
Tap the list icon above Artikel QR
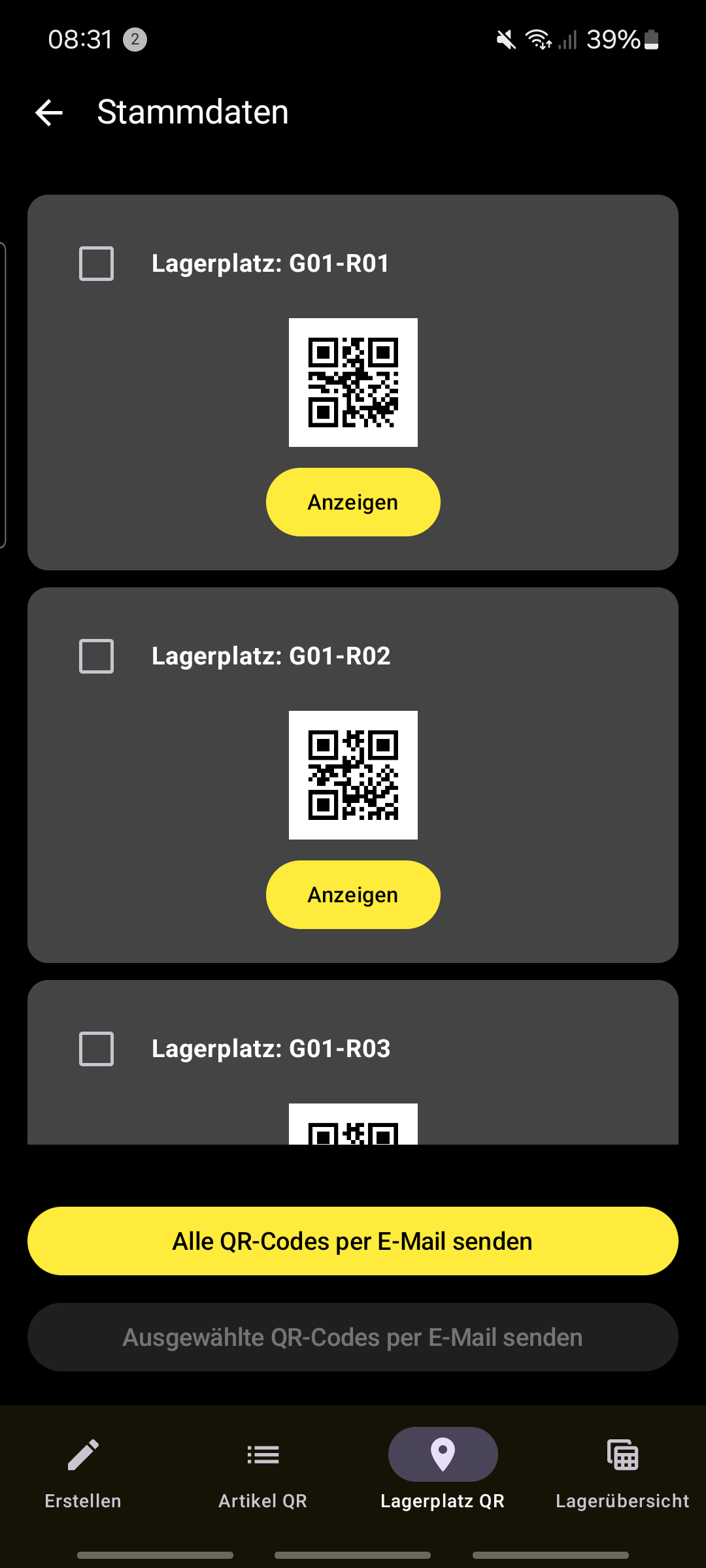pos(262,1454)
